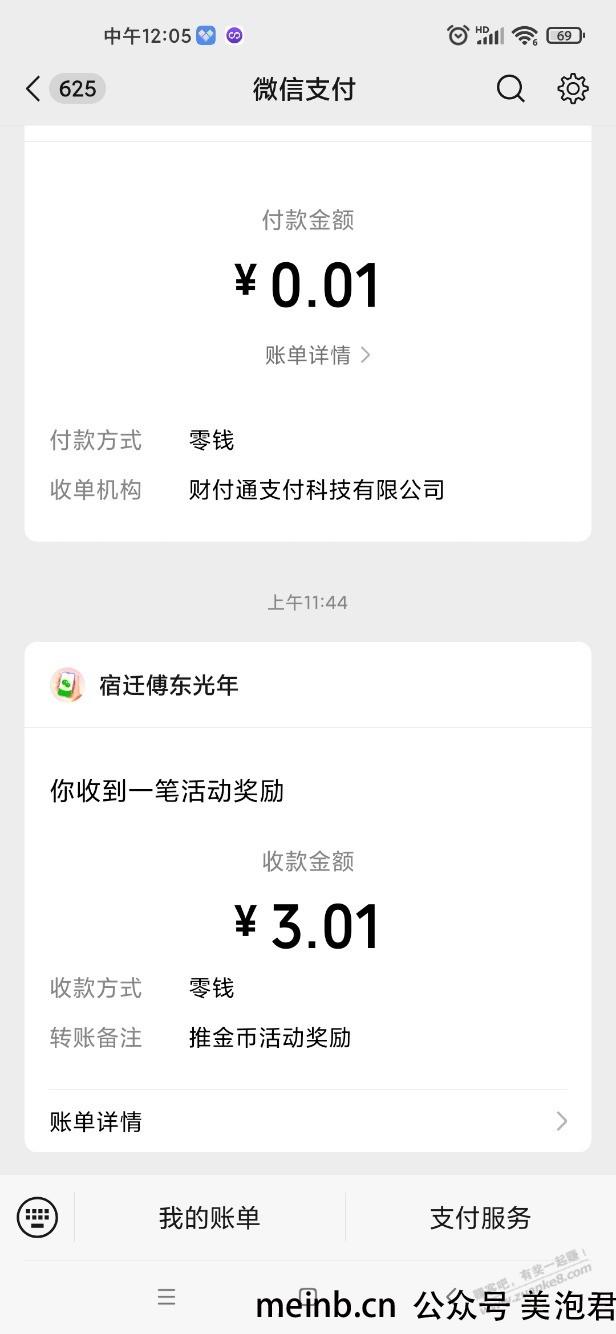Image resolution: width=616 pixels, height=1334 pixels.
Task: Open 支付服务 menu
Action: [x=481, y=1217]
